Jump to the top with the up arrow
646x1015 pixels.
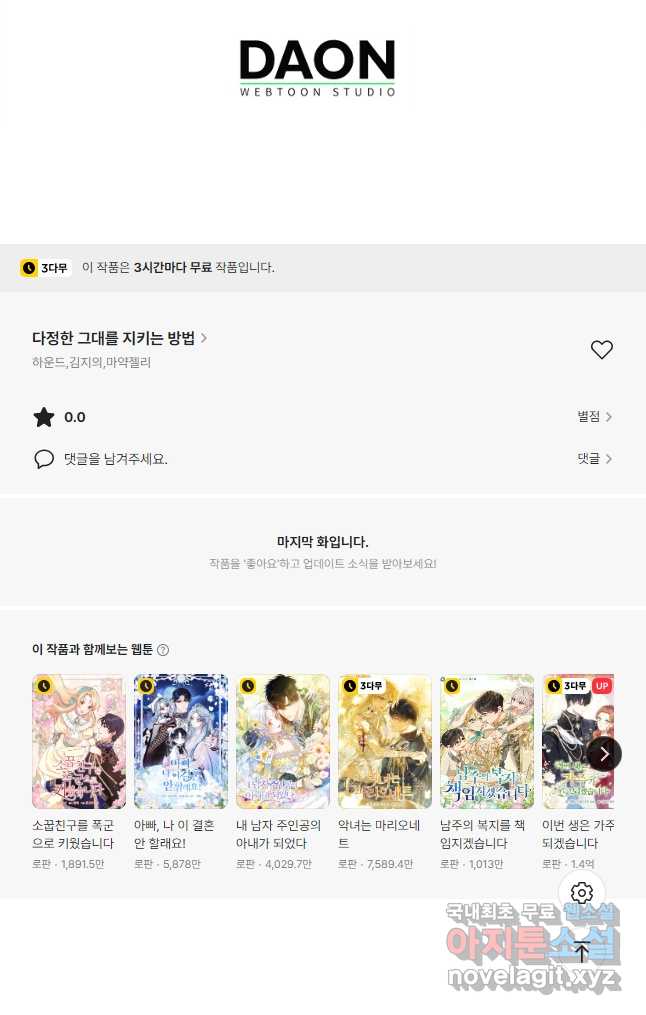582,951
